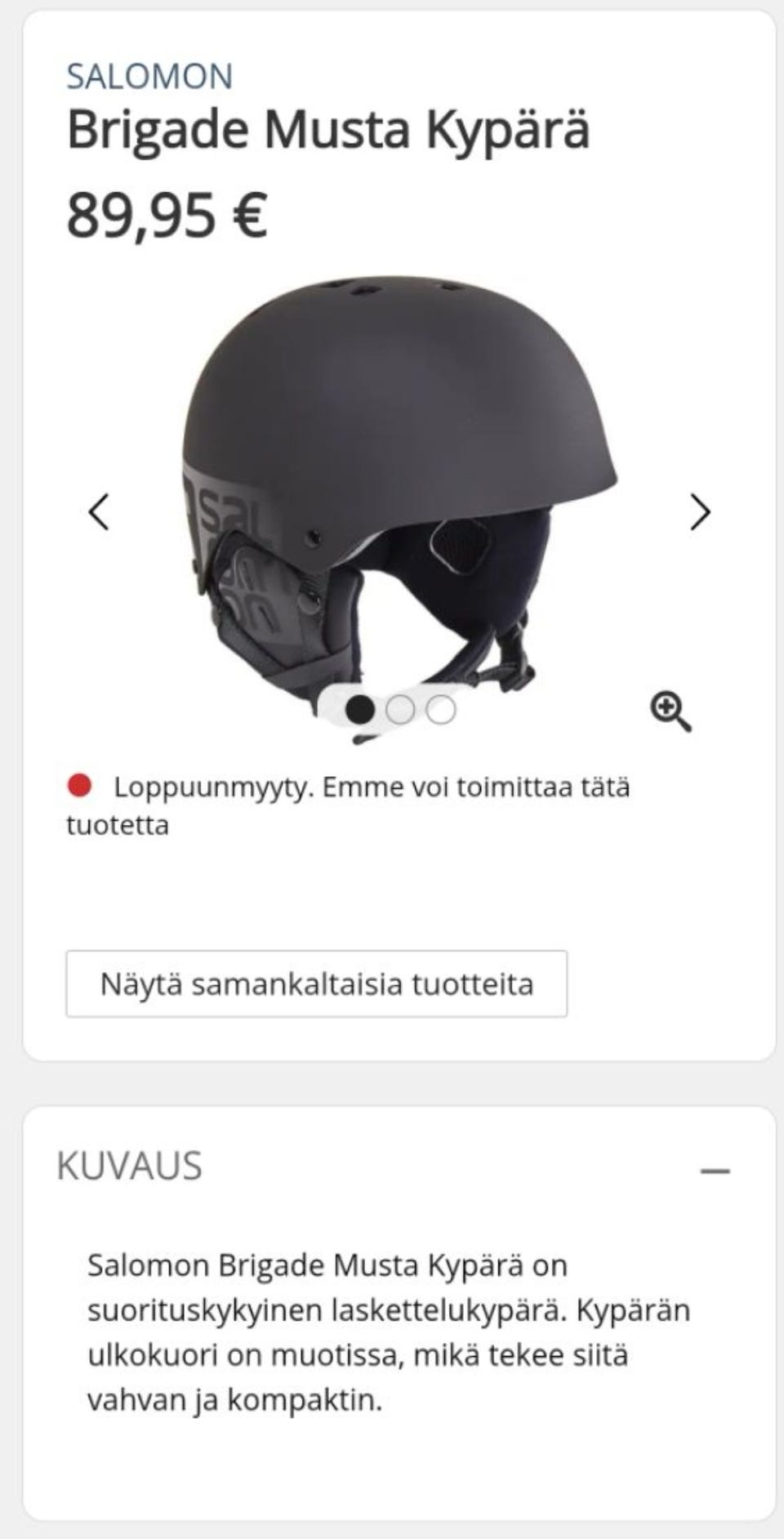
Task: Go back an image with the left chevron
Action: 100,513
